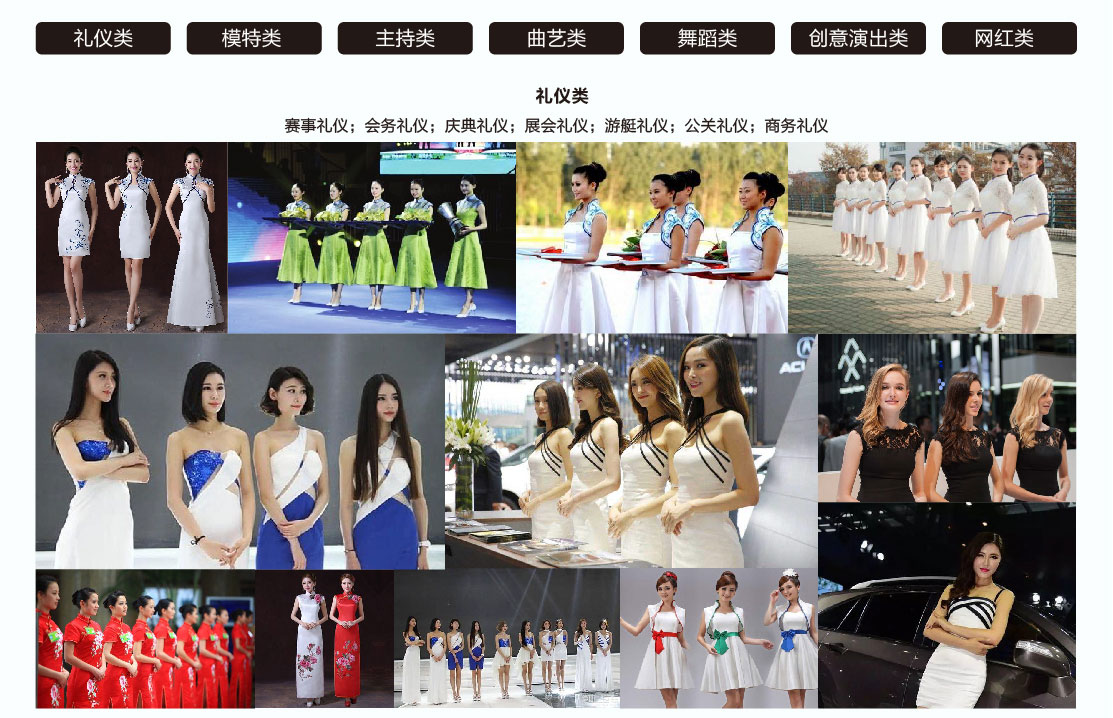Select the 网红类 category

[1009, 39]
